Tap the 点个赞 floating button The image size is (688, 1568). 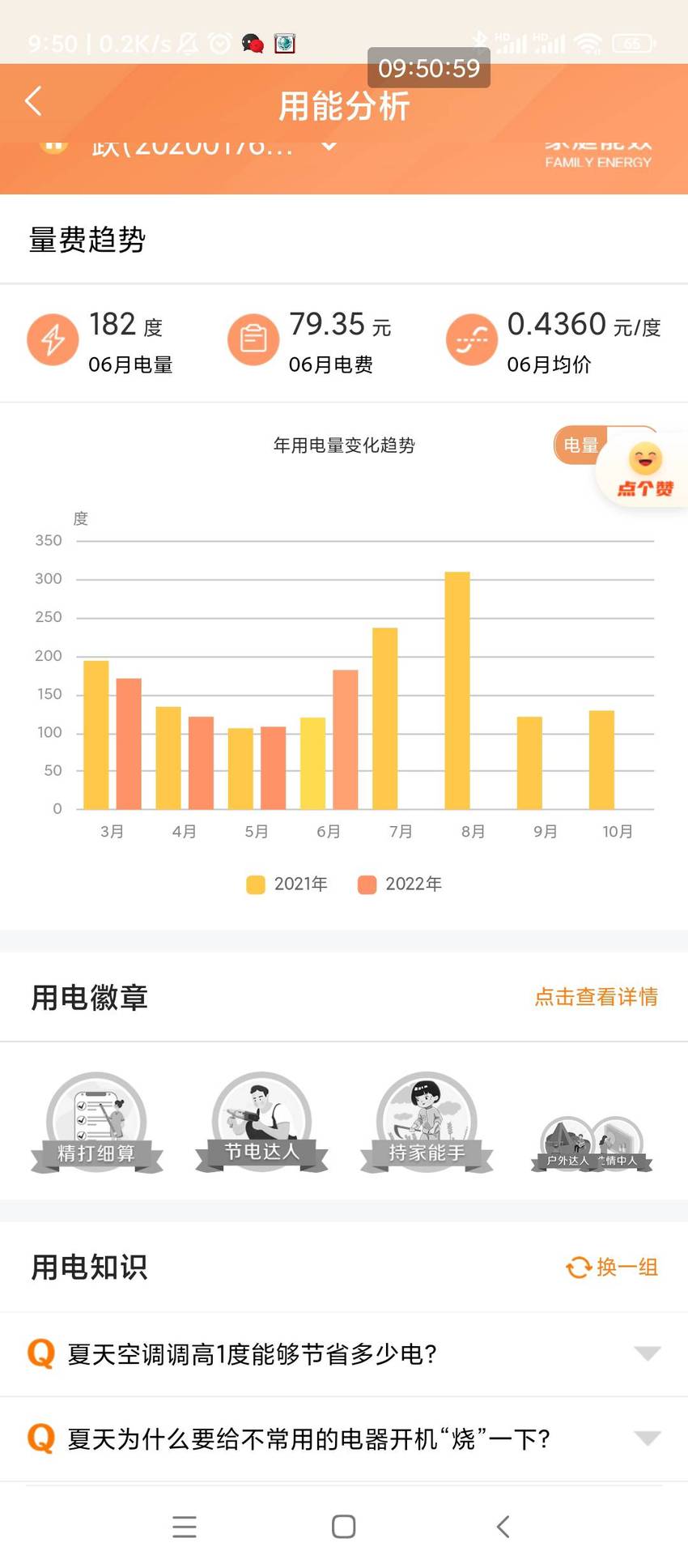click(644, 470)
